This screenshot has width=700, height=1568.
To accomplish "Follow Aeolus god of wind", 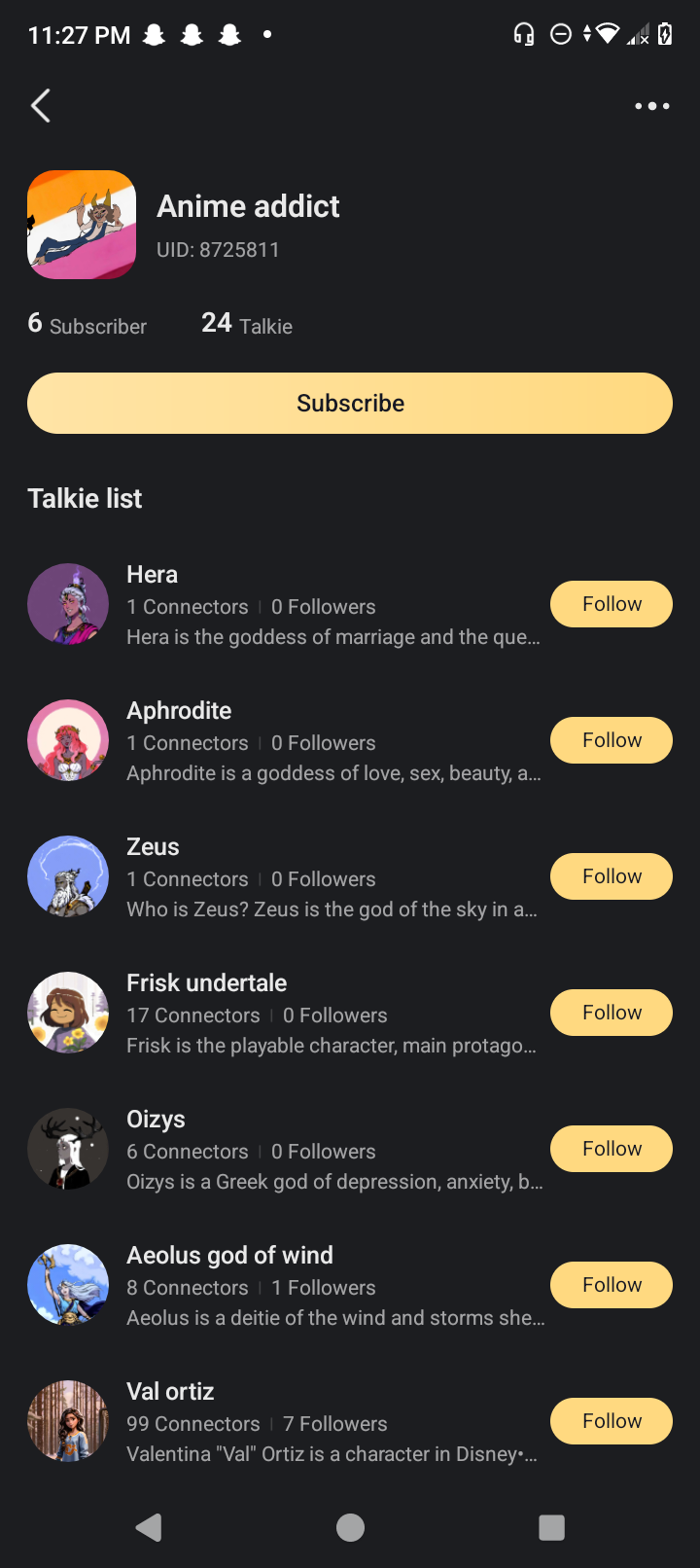I will point(611,1285).
